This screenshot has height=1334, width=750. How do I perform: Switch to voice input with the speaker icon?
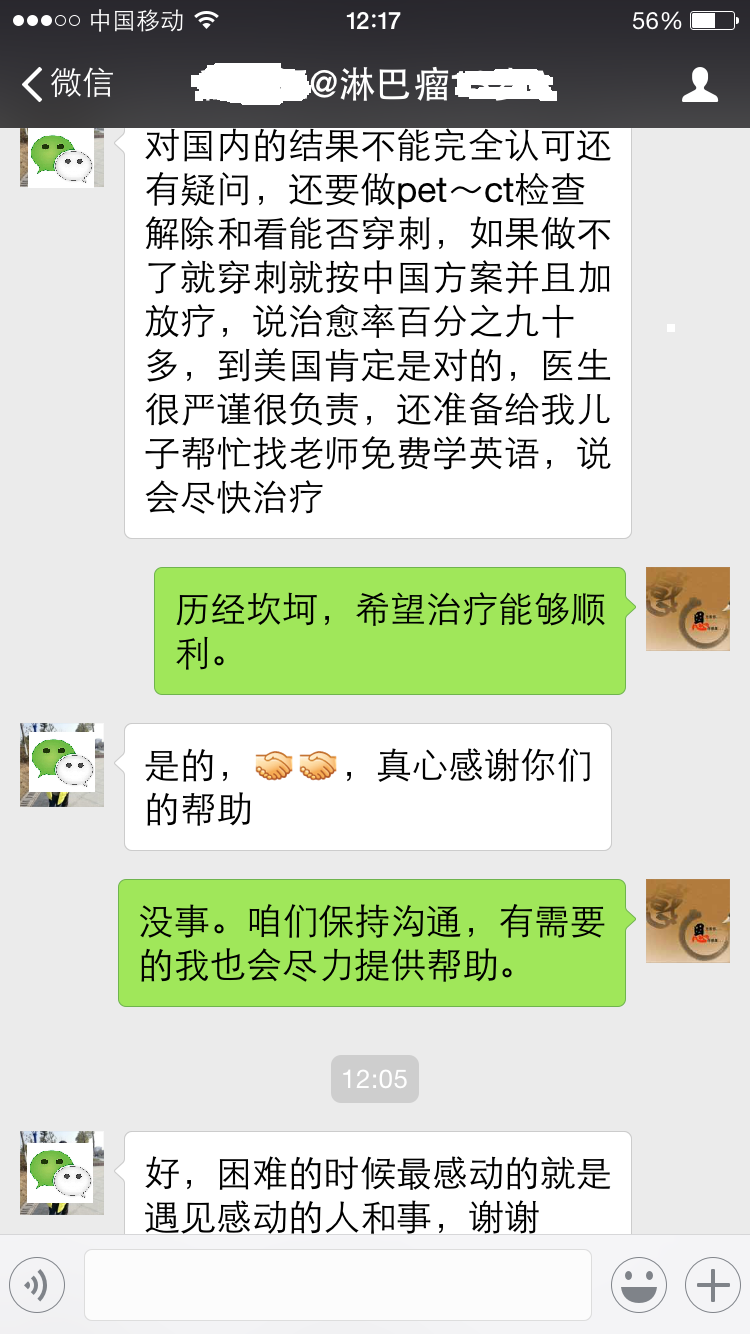pyautogui.click(x=37, y=1285)
